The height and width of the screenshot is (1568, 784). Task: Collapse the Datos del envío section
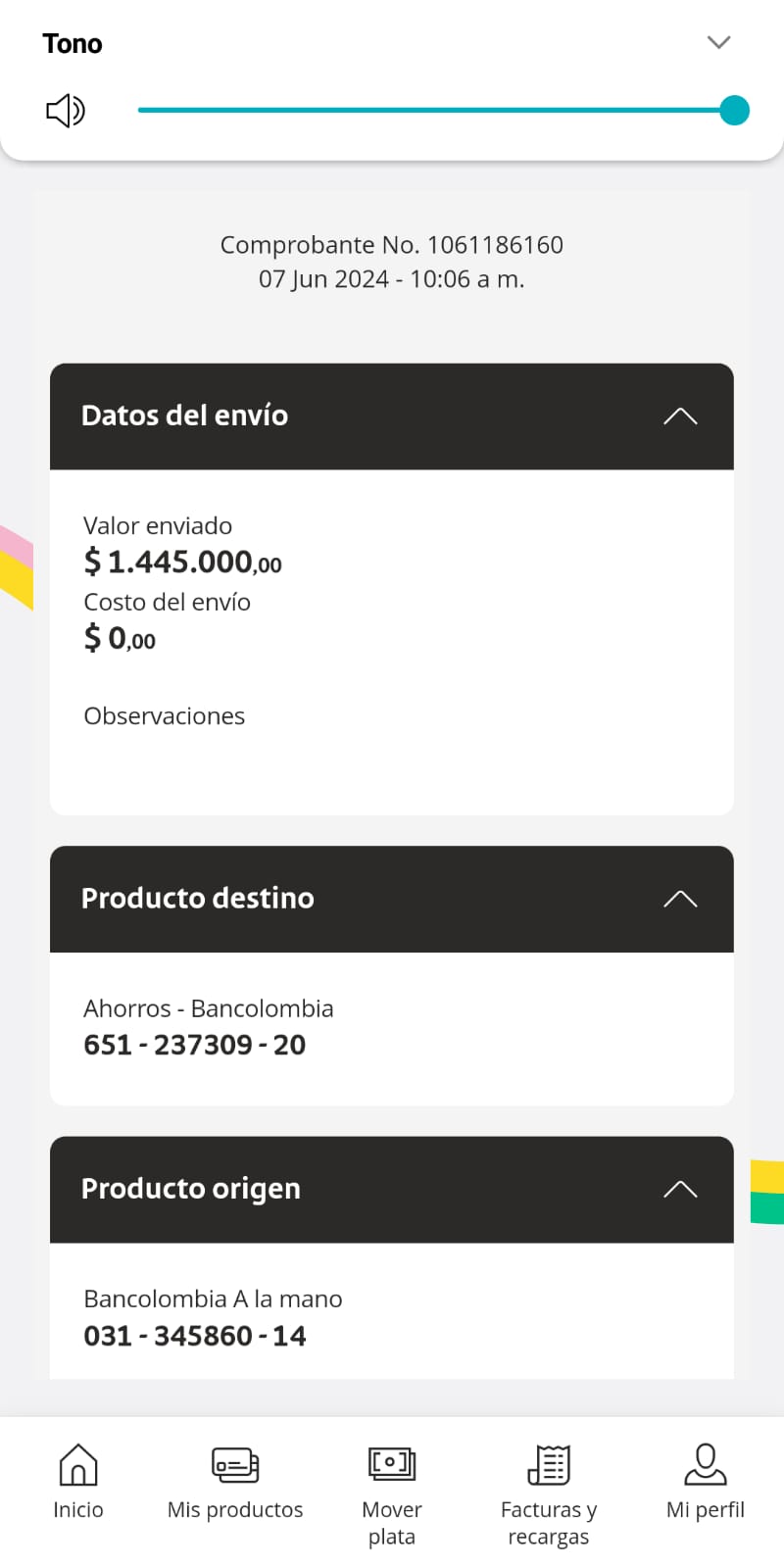(x=679, y=416)
